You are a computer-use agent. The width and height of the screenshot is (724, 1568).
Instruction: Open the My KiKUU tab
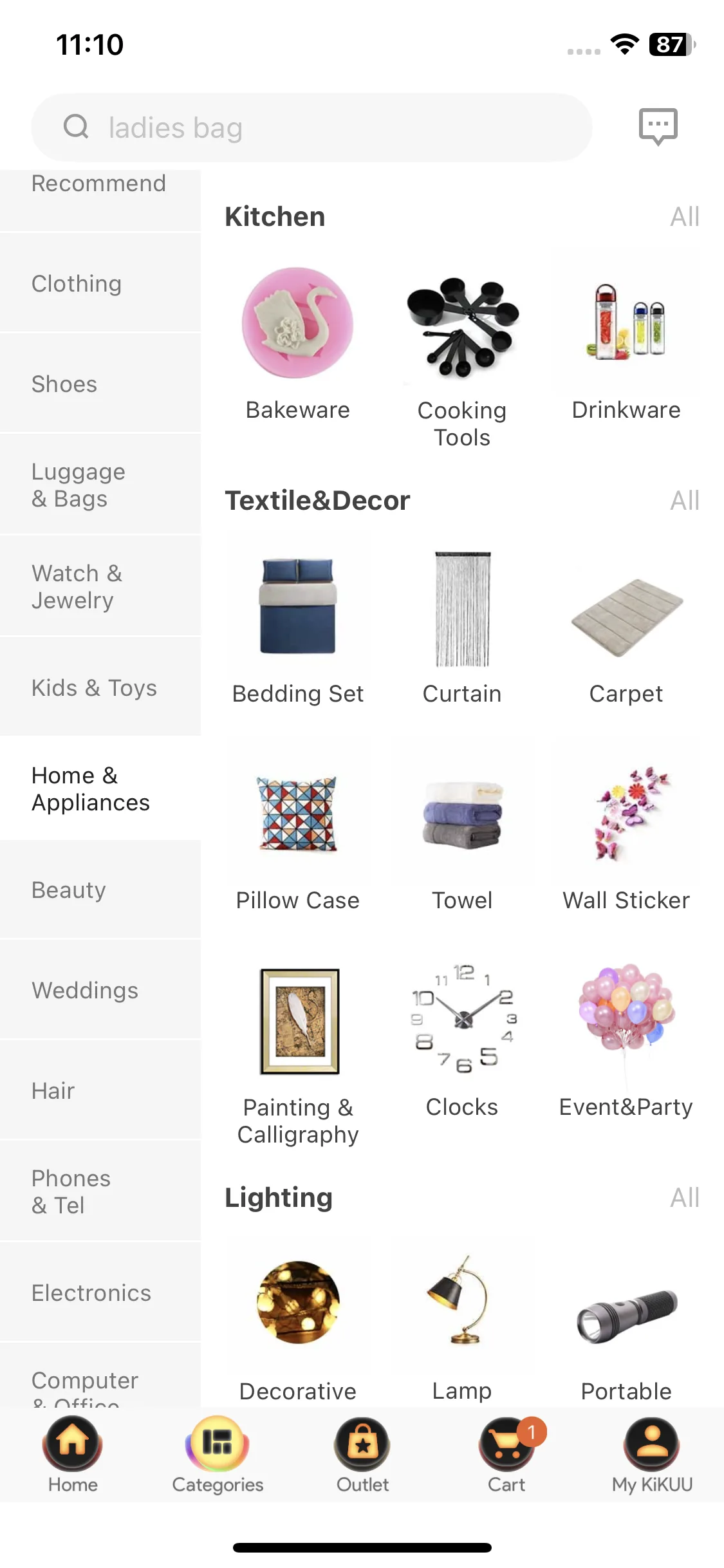651,1455
